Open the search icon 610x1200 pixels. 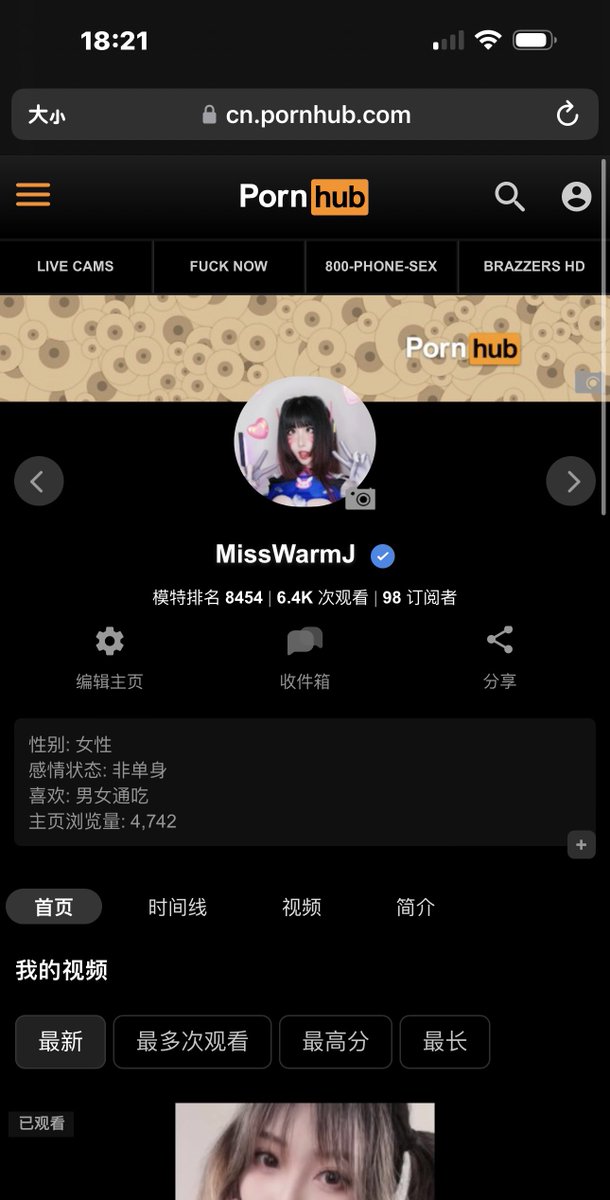pos(510,196)
